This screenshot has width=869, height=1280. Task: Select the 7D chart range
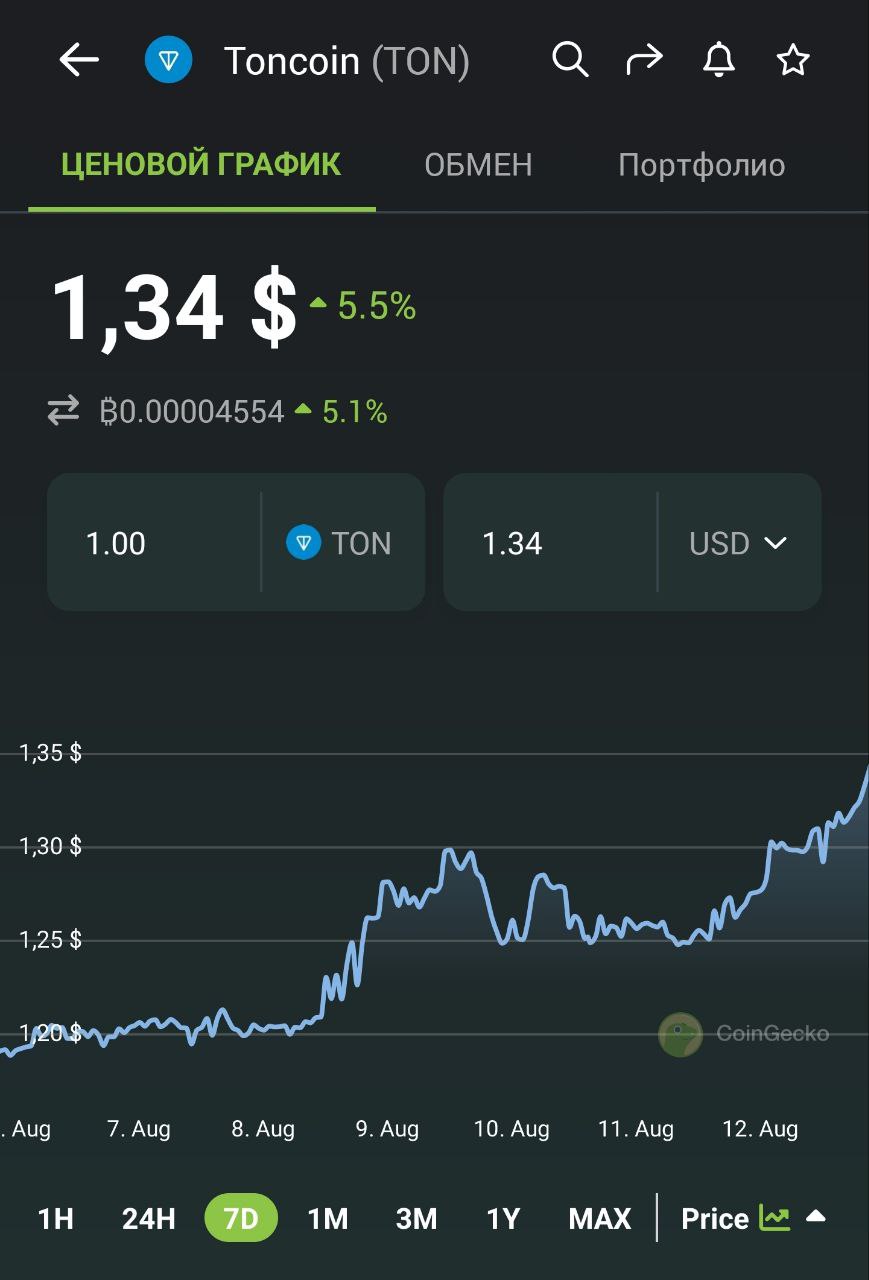241,1219
